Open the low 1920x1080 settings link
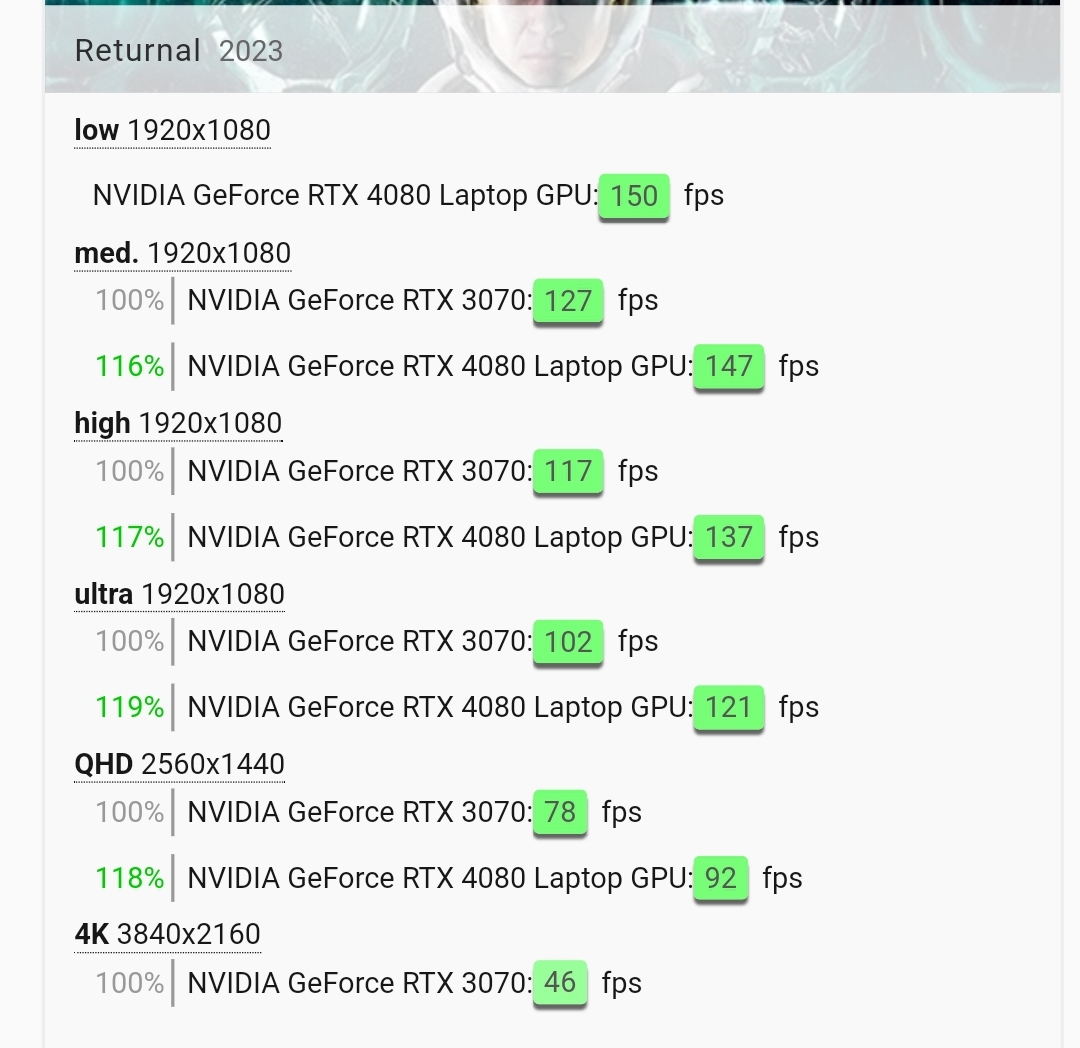Screen dimensions: 1080x1048 click(172, 131)
